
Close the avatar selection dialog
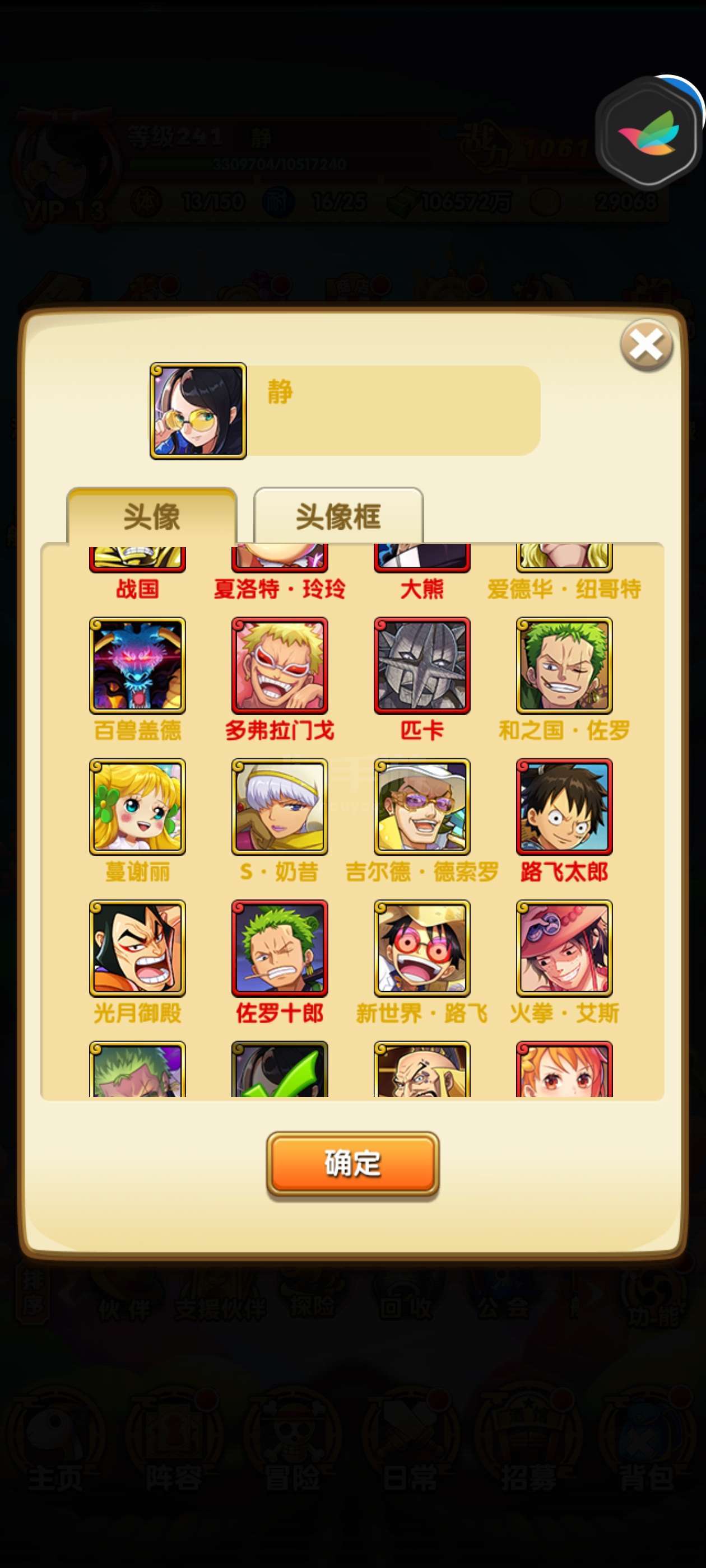coord(646,345)
